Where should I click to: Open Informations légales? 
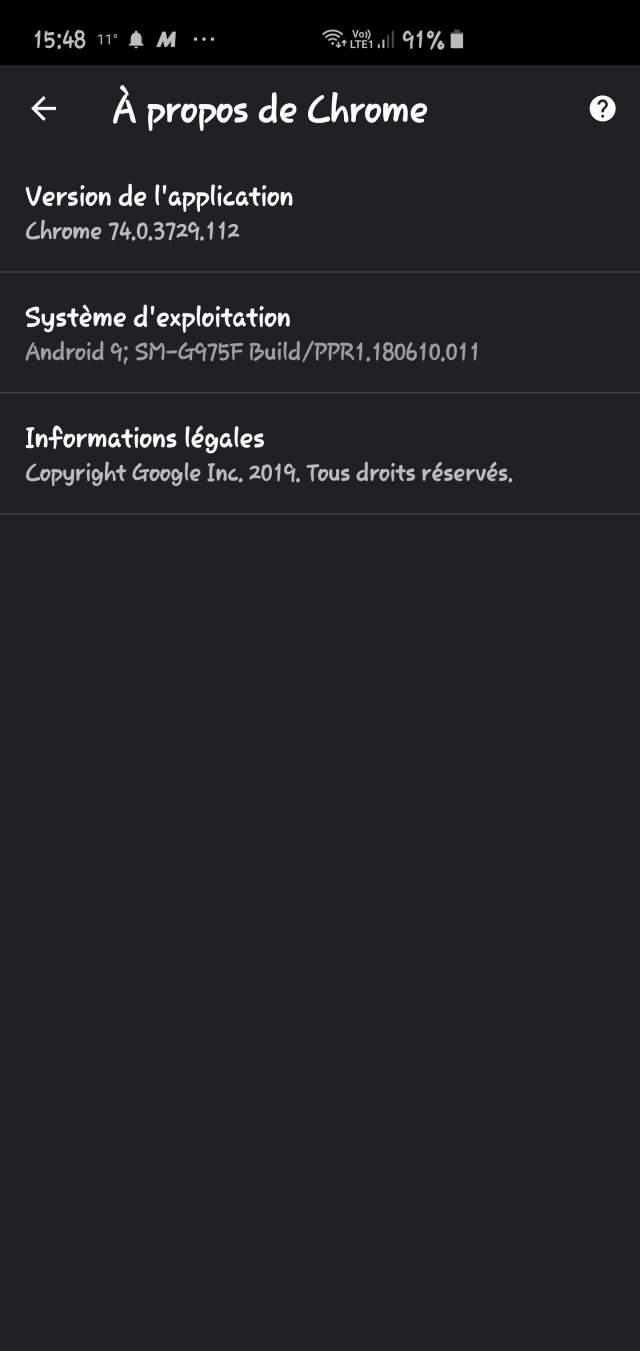[320, 454]
